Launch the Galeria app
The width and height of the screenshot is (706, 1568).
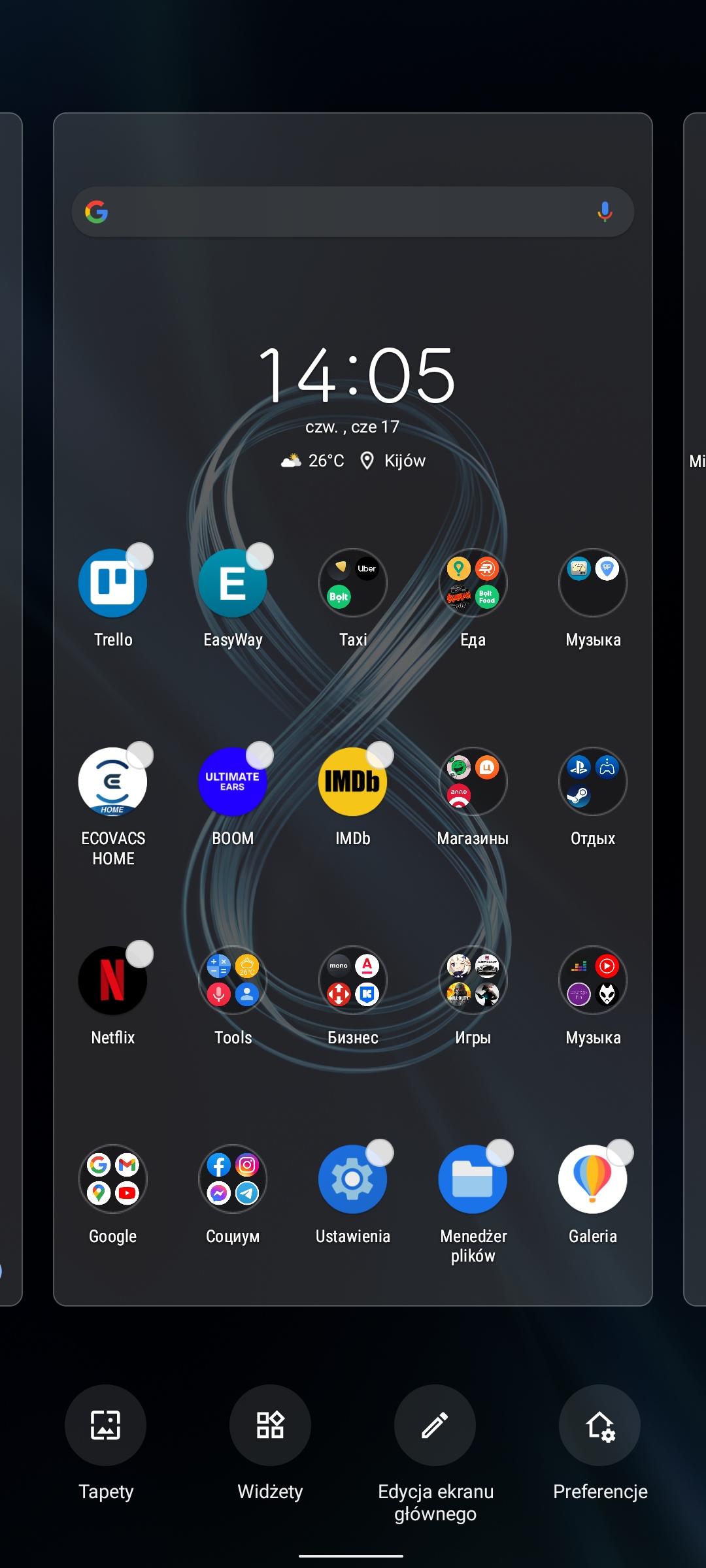[593, 1179]
